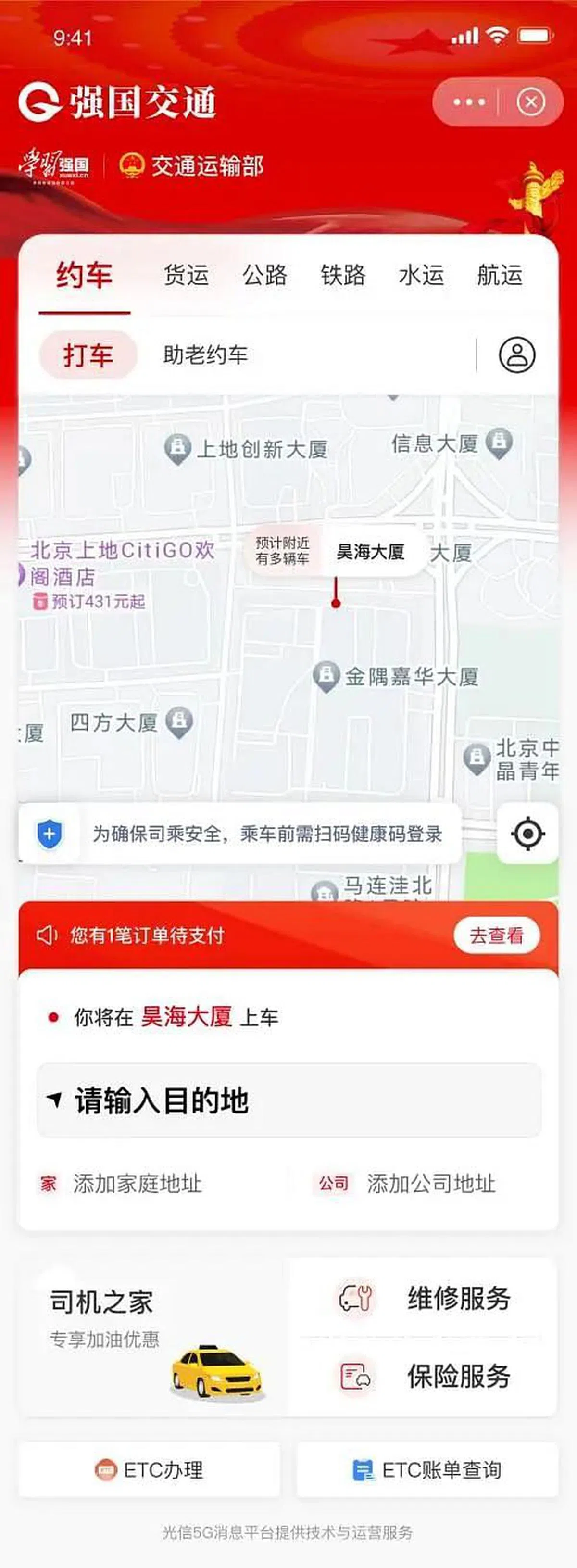The width and height of the screenshot is (577, 1568).
Task: Switch to the 货运 tab
Action: (x=186, y=275)
